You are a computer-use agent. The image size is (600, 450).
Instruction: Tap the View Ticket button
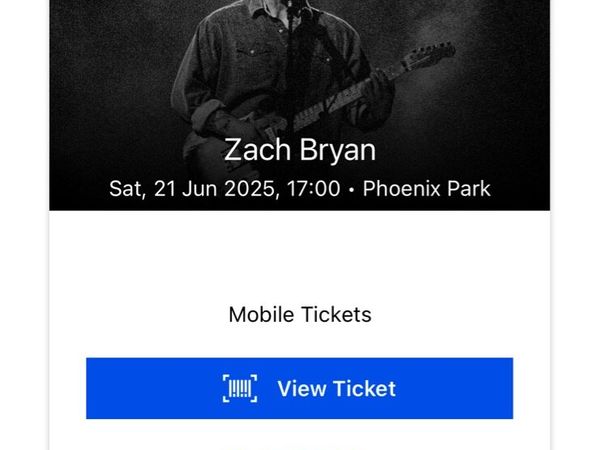point(299,388)
